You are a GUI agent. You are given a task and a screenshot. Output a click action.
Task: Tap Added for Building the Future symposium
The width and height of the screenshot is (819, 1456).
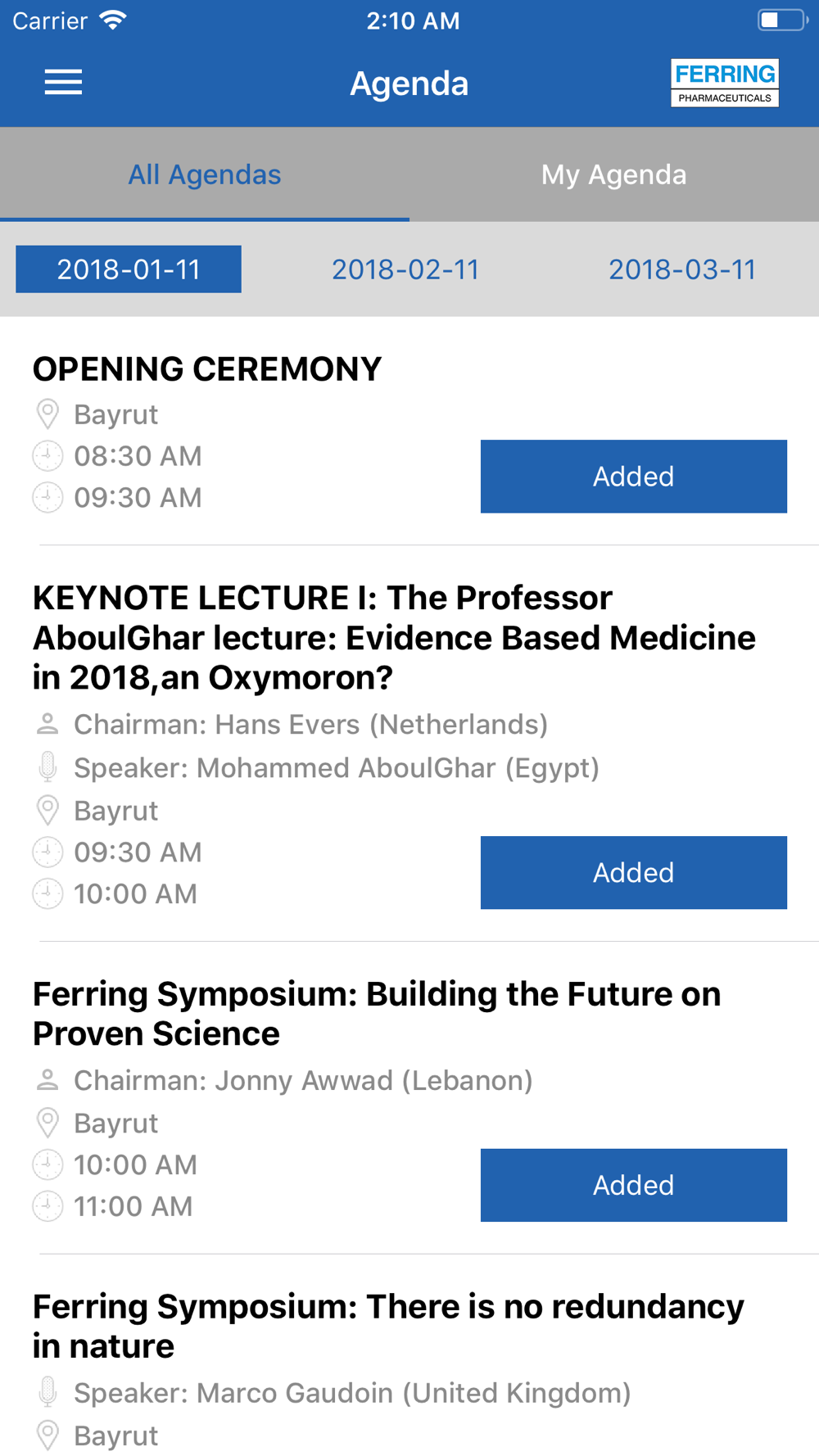[634, 1185]
